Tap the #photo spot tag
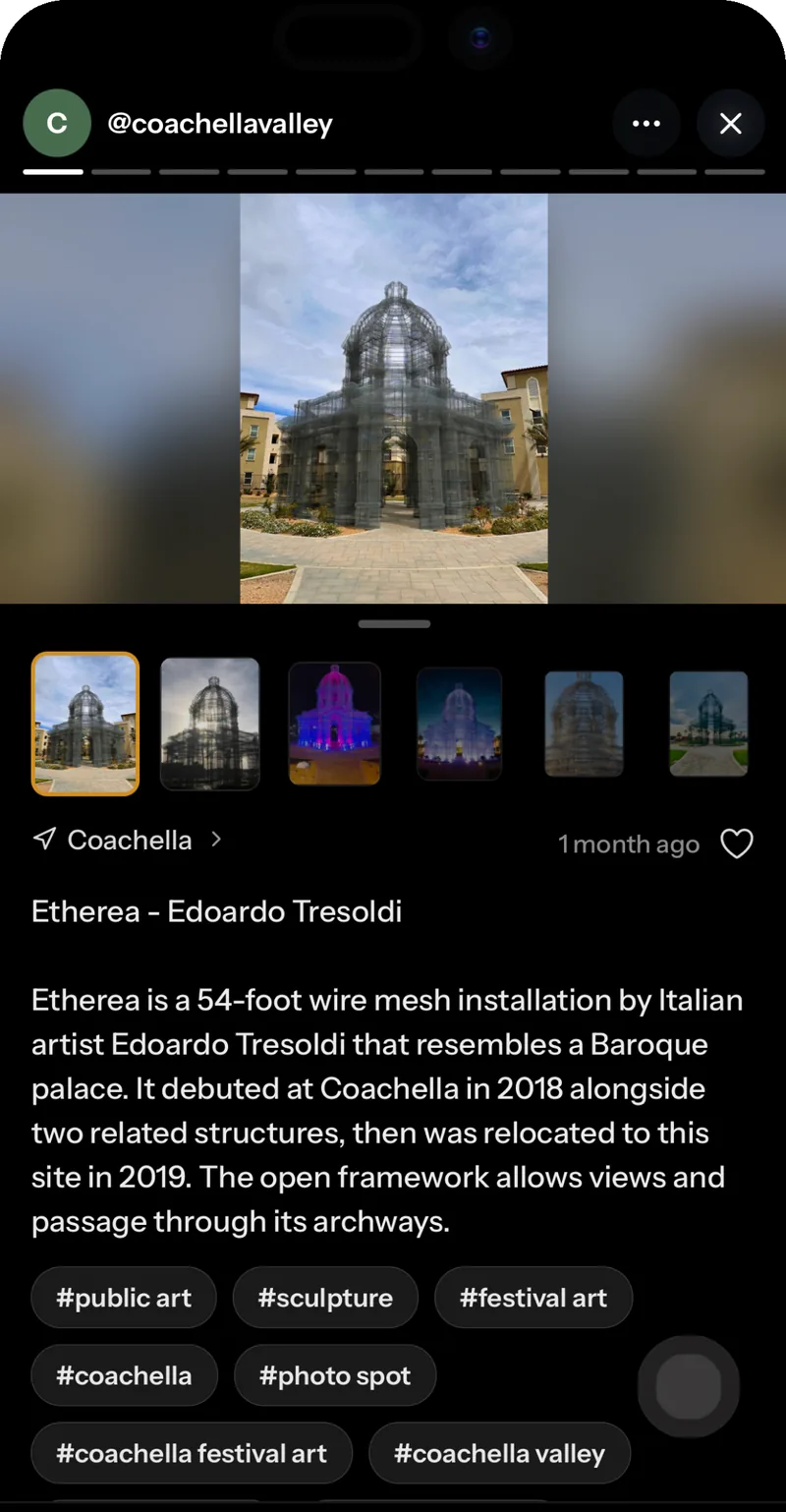 [x=335, y=1375]
